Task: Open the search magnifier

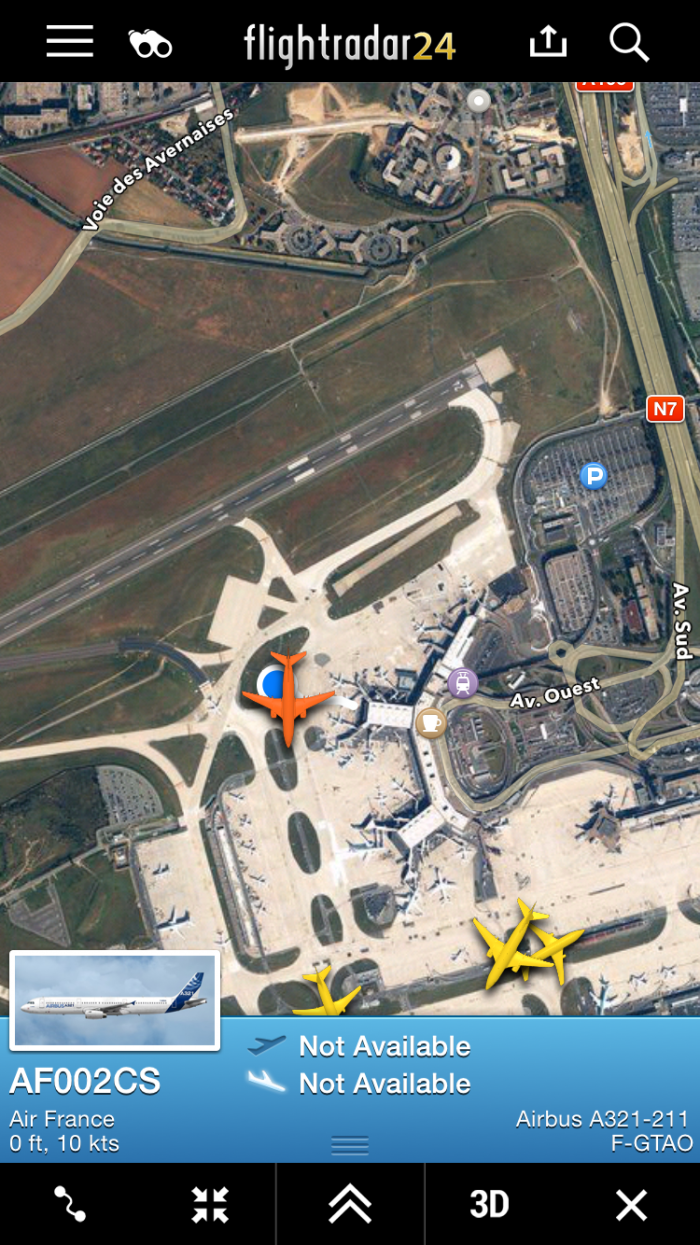Action: (629, 42)
